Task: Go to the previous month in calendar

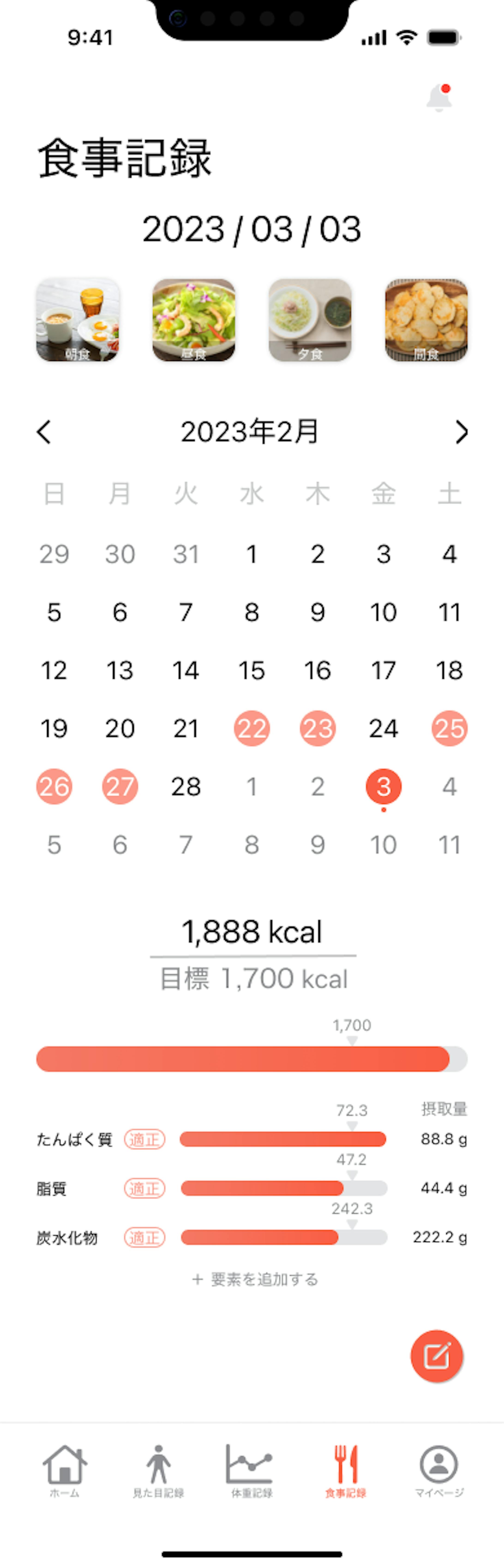Action: click(44, 432)
